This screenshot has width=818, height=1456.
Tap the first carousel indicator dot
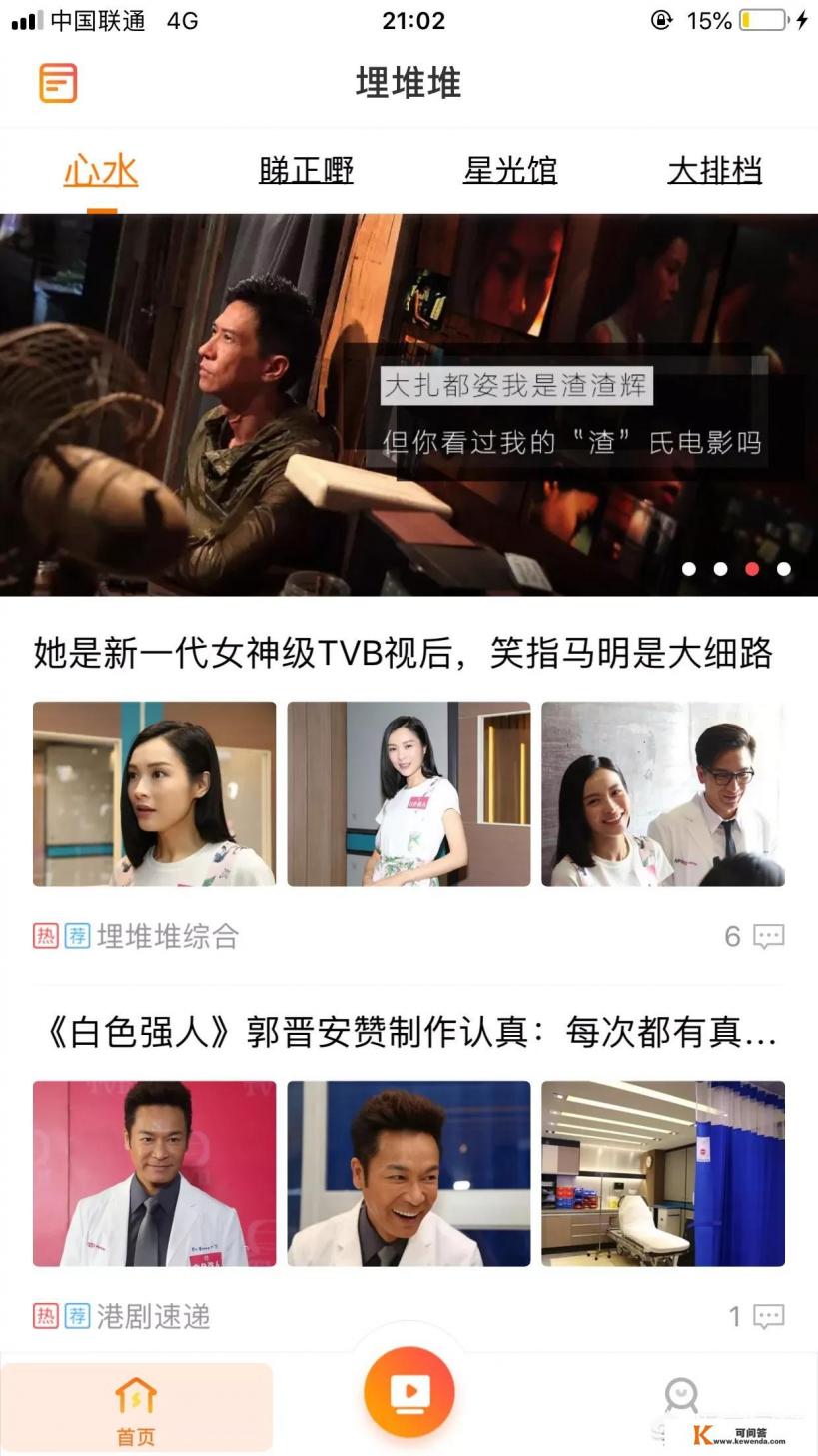(689, 568)
